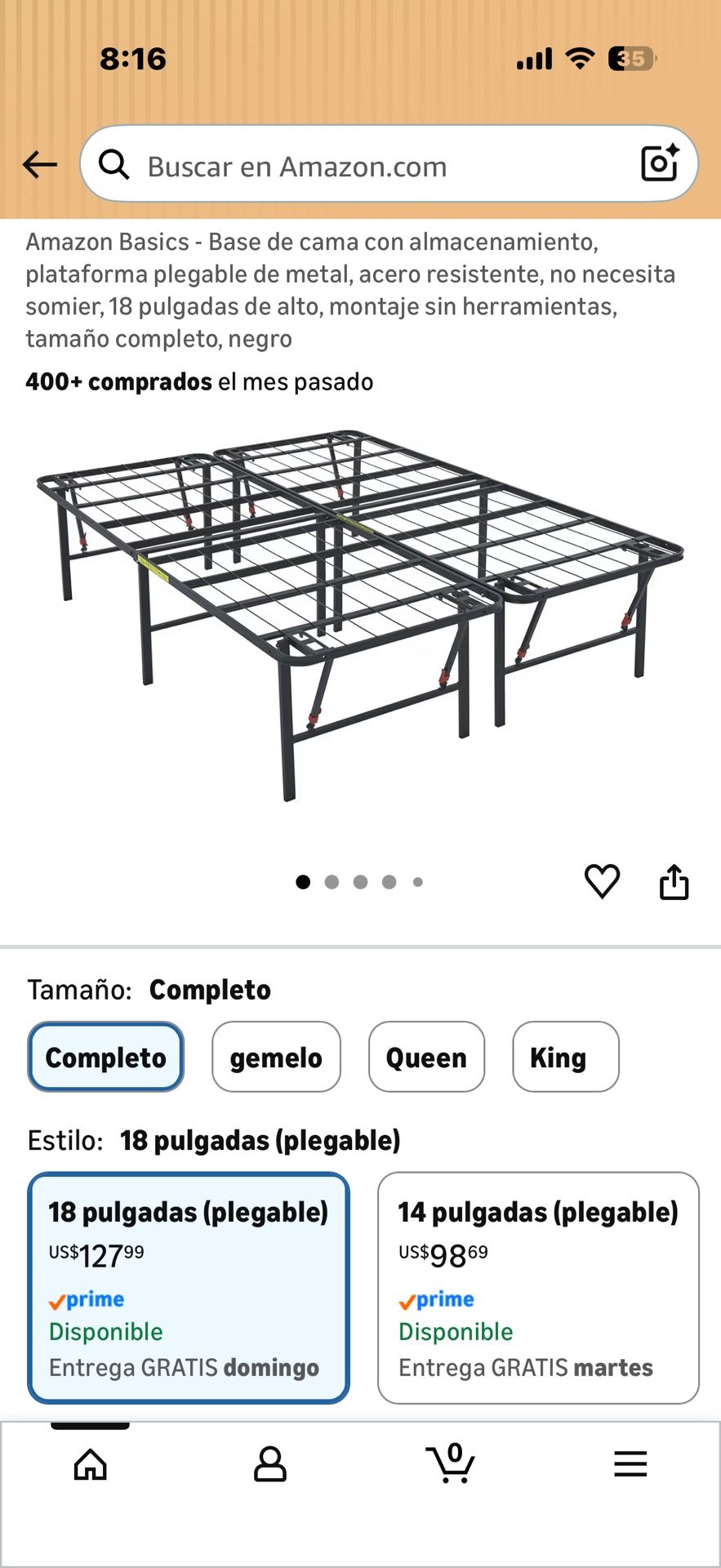View the shopping cart

pos(450,1463)
